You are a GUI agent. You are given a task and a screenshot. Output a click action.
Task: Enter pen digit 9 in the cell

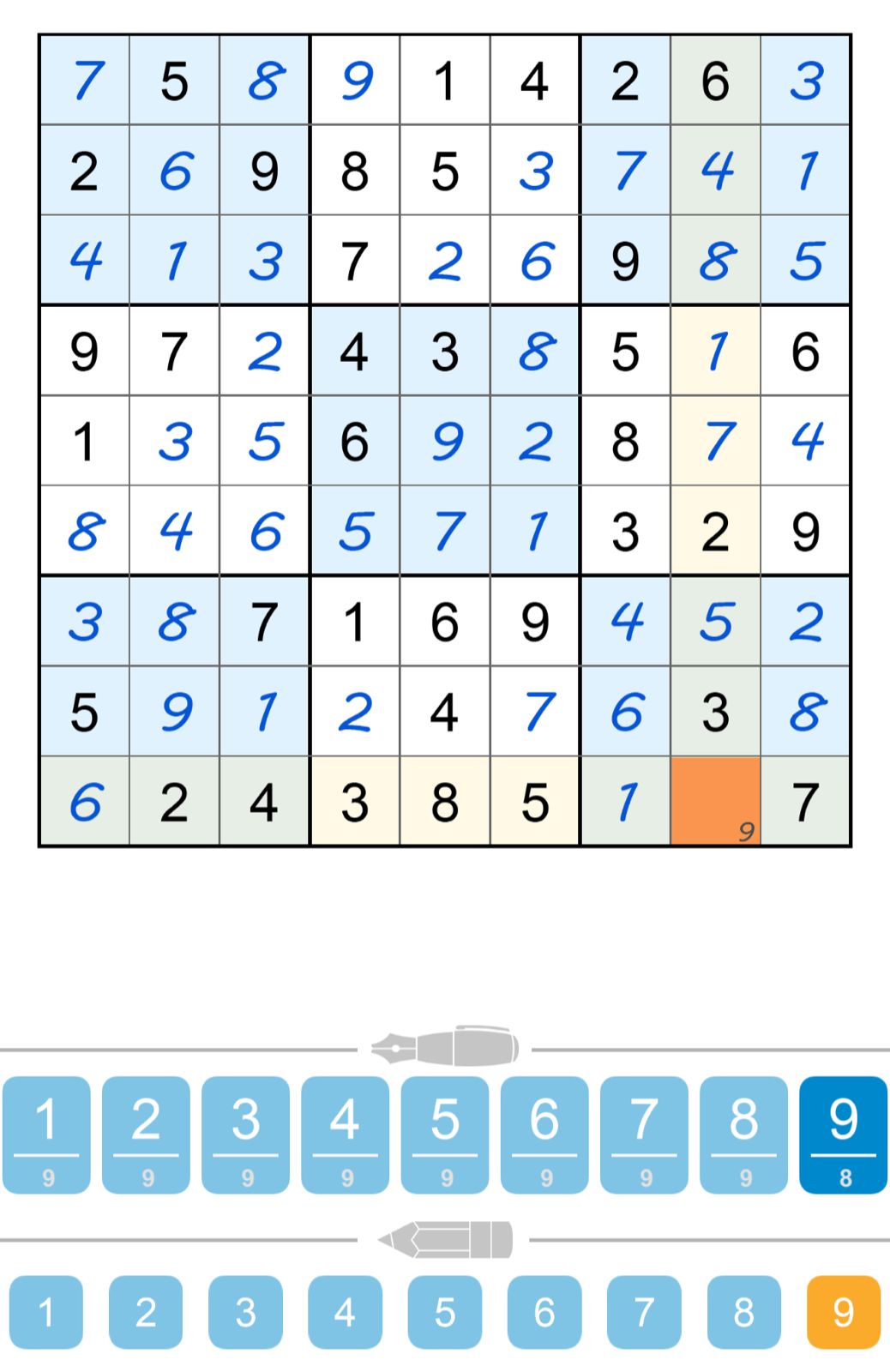click(843, 1134)
